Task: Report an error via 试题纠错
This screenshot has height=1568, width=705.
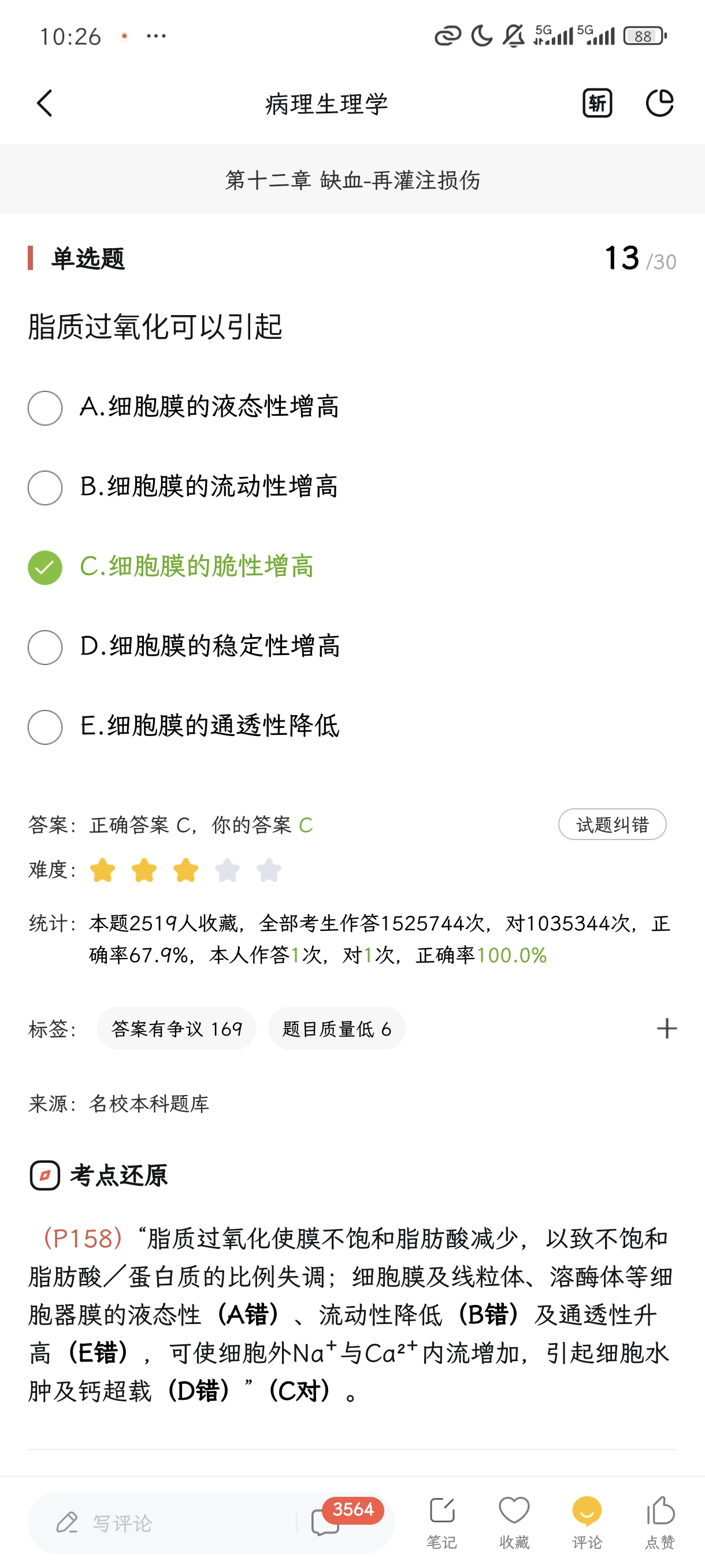Action: 612,825
